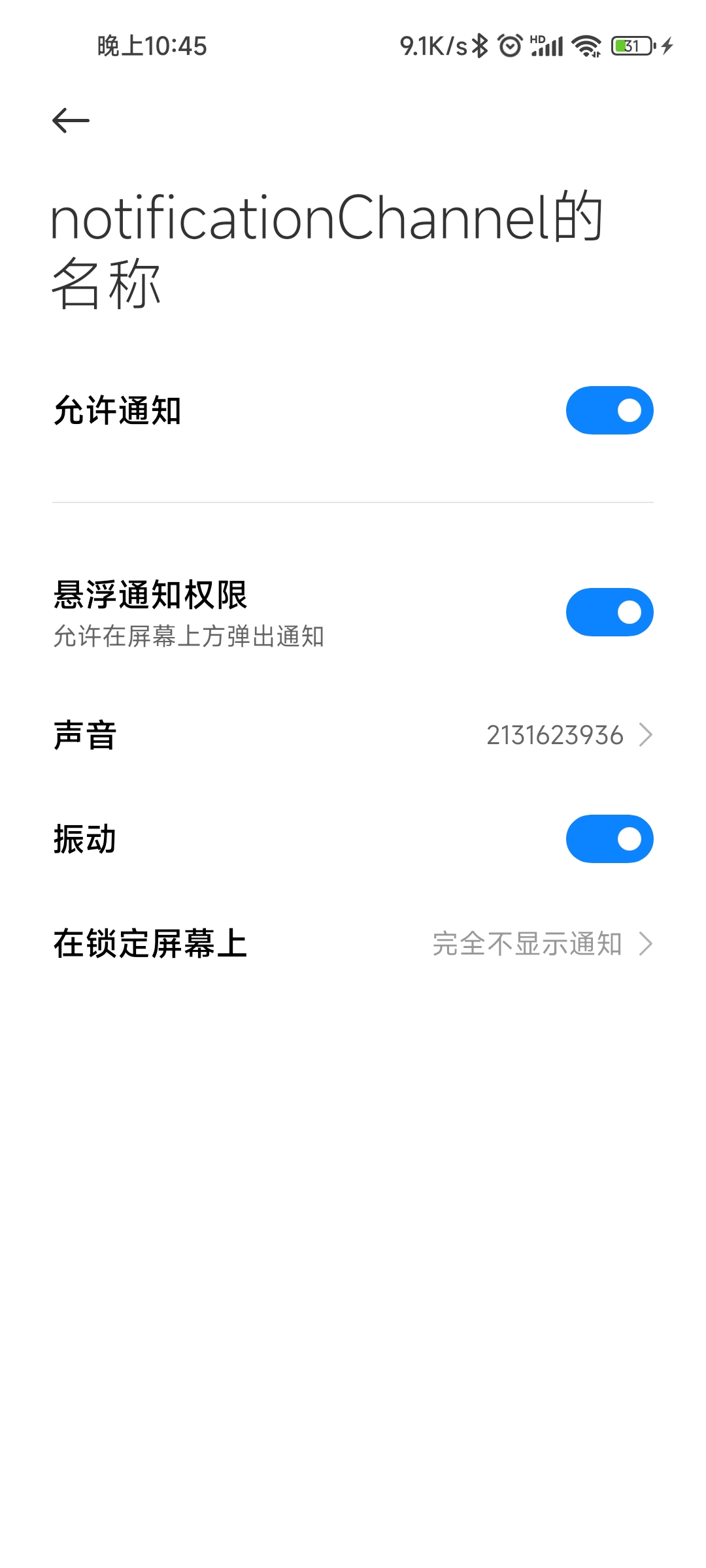Screen dimensions: 706x1568
Task: Open the 声音 setting row
Action: 353,735
